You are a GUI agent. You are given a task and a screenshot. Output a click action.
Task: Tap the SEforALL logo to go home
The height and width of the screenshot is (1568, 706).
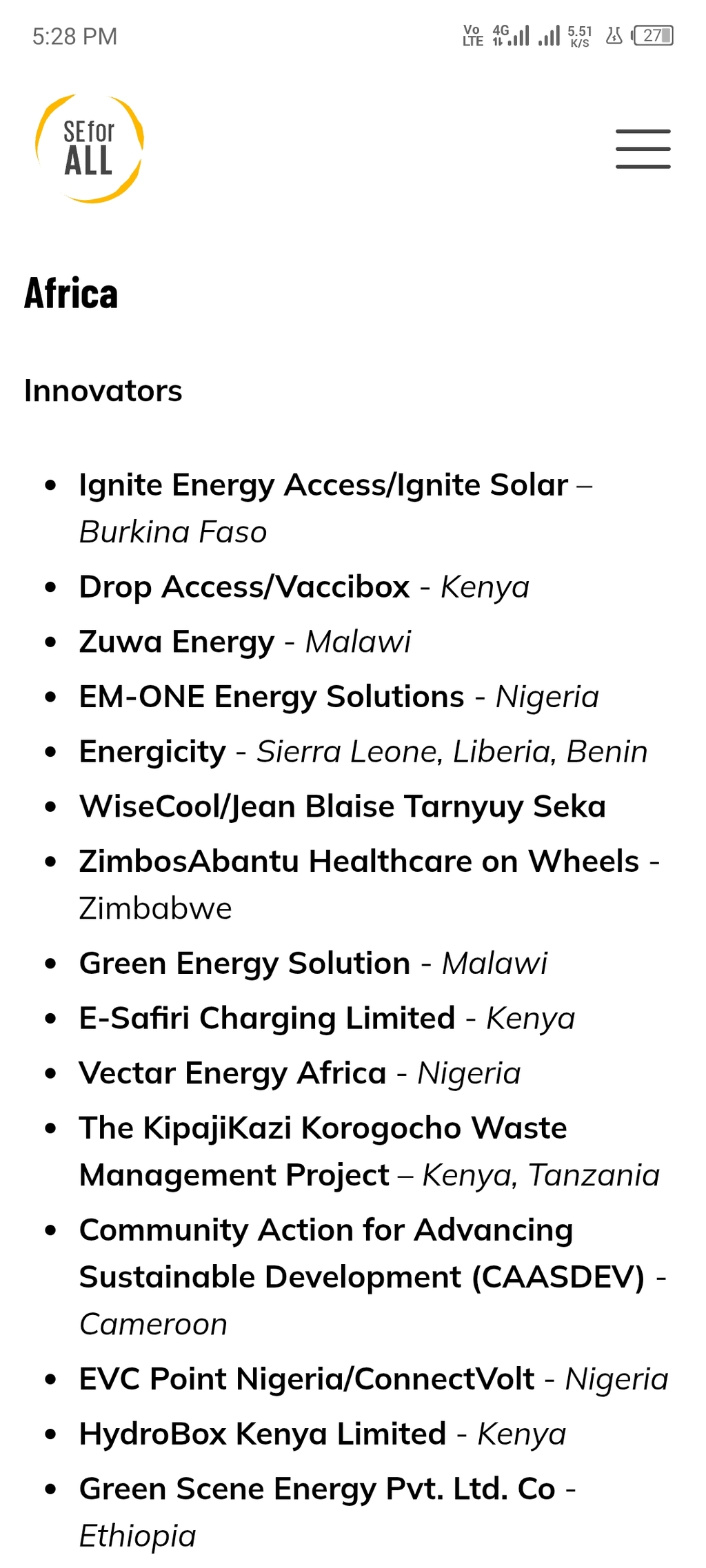tap(90, 149)
